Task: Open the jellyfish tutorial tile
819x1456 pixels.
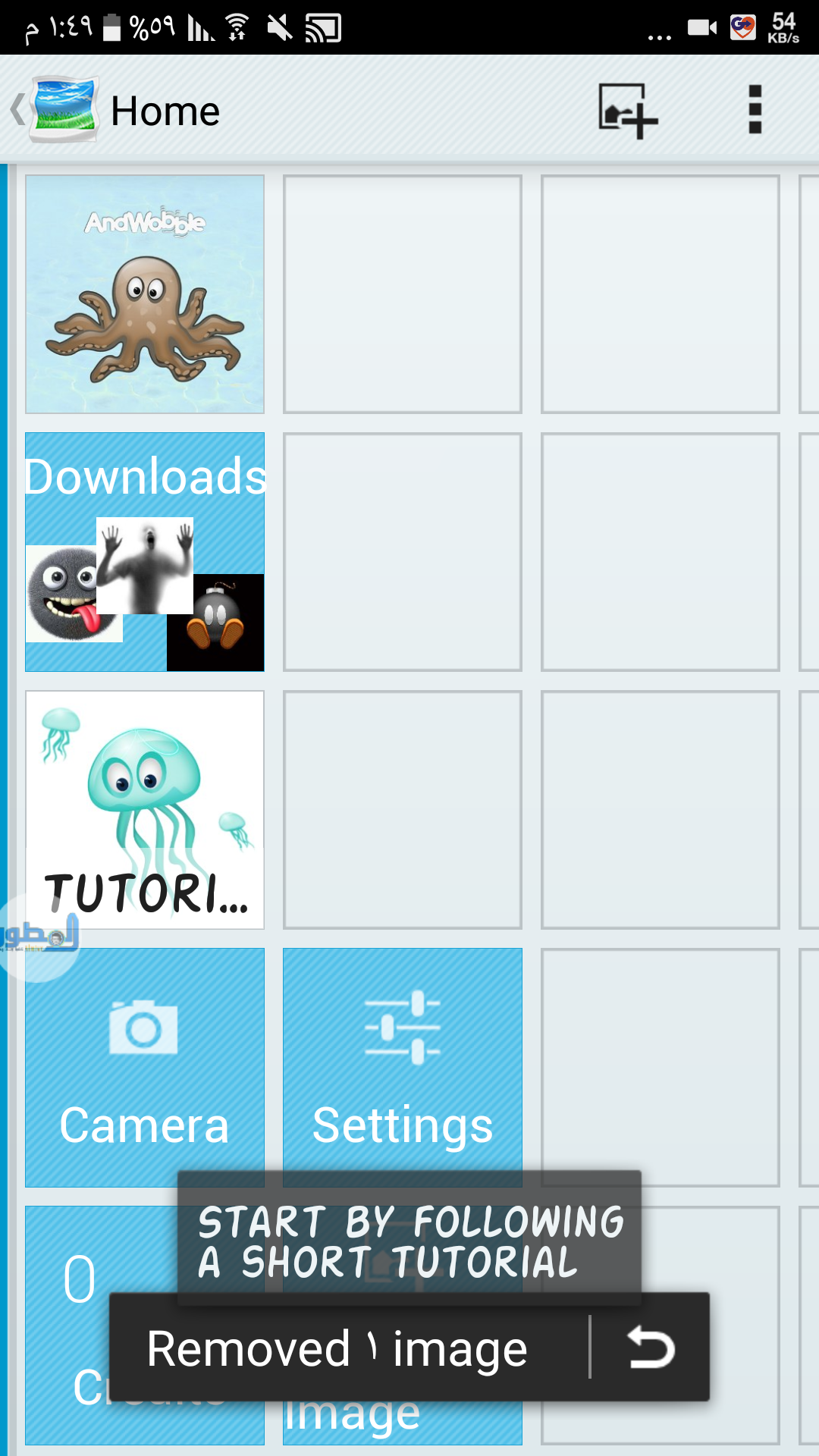Action: point(145,810)
